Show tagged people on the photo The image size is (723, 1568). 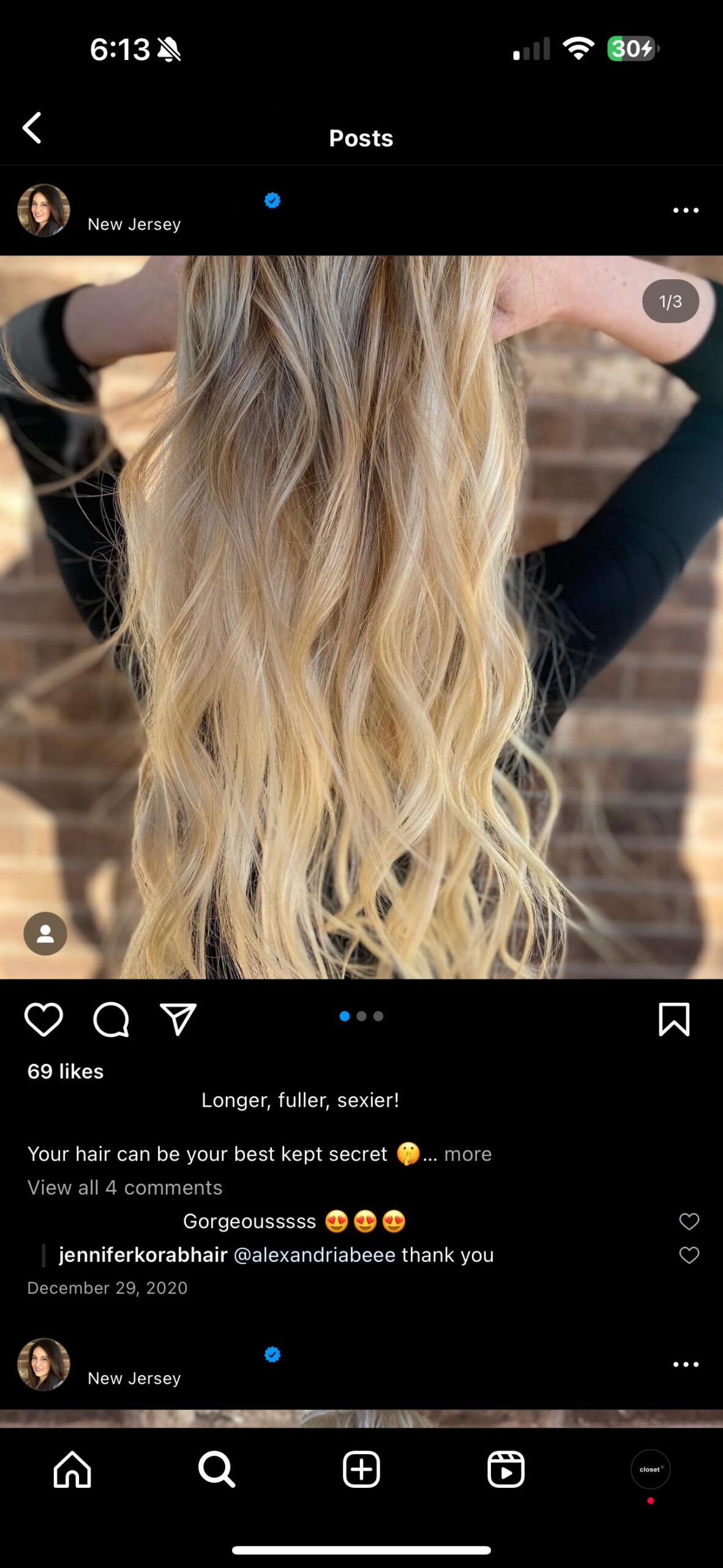[x=45, y=934]
